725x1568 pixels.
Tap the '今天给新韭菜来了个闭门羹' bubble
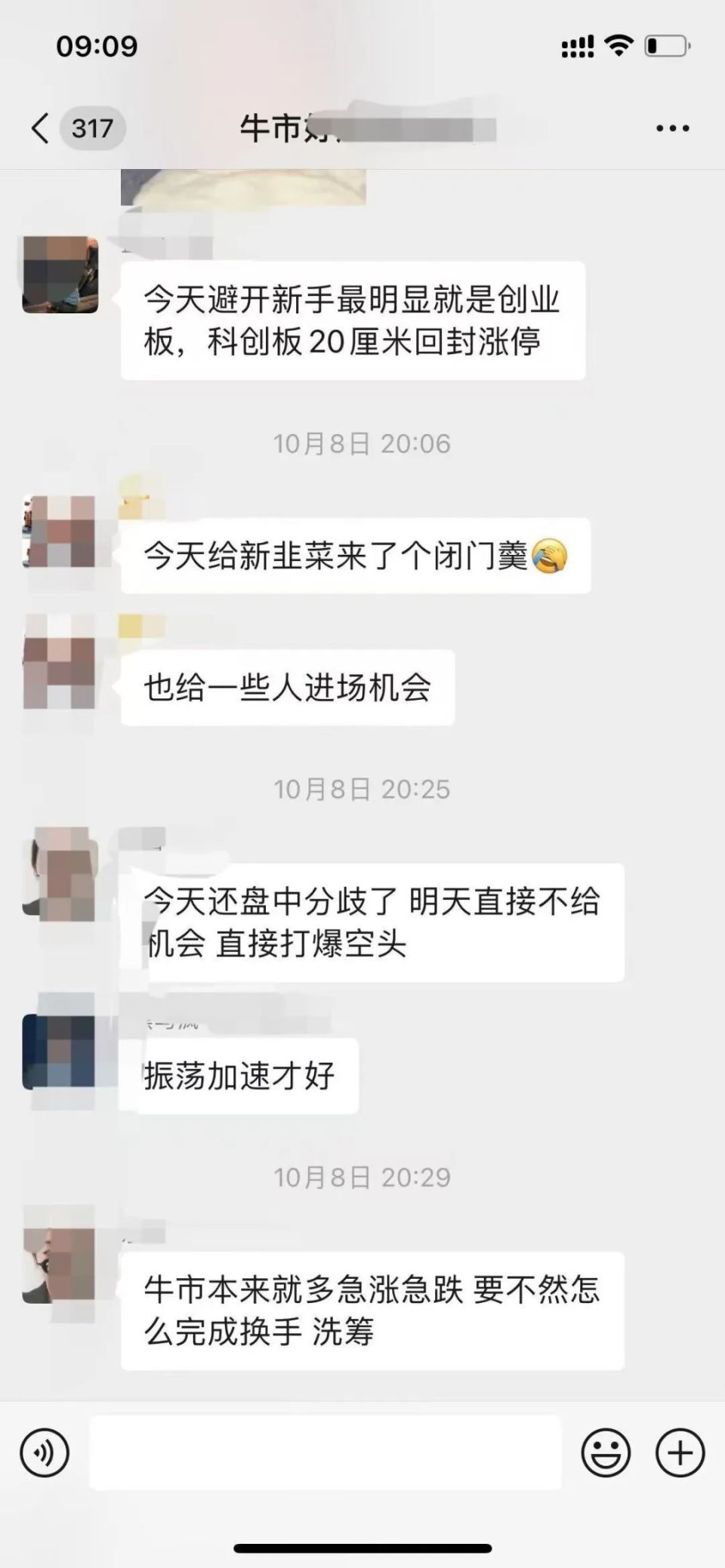coord(355,556)
